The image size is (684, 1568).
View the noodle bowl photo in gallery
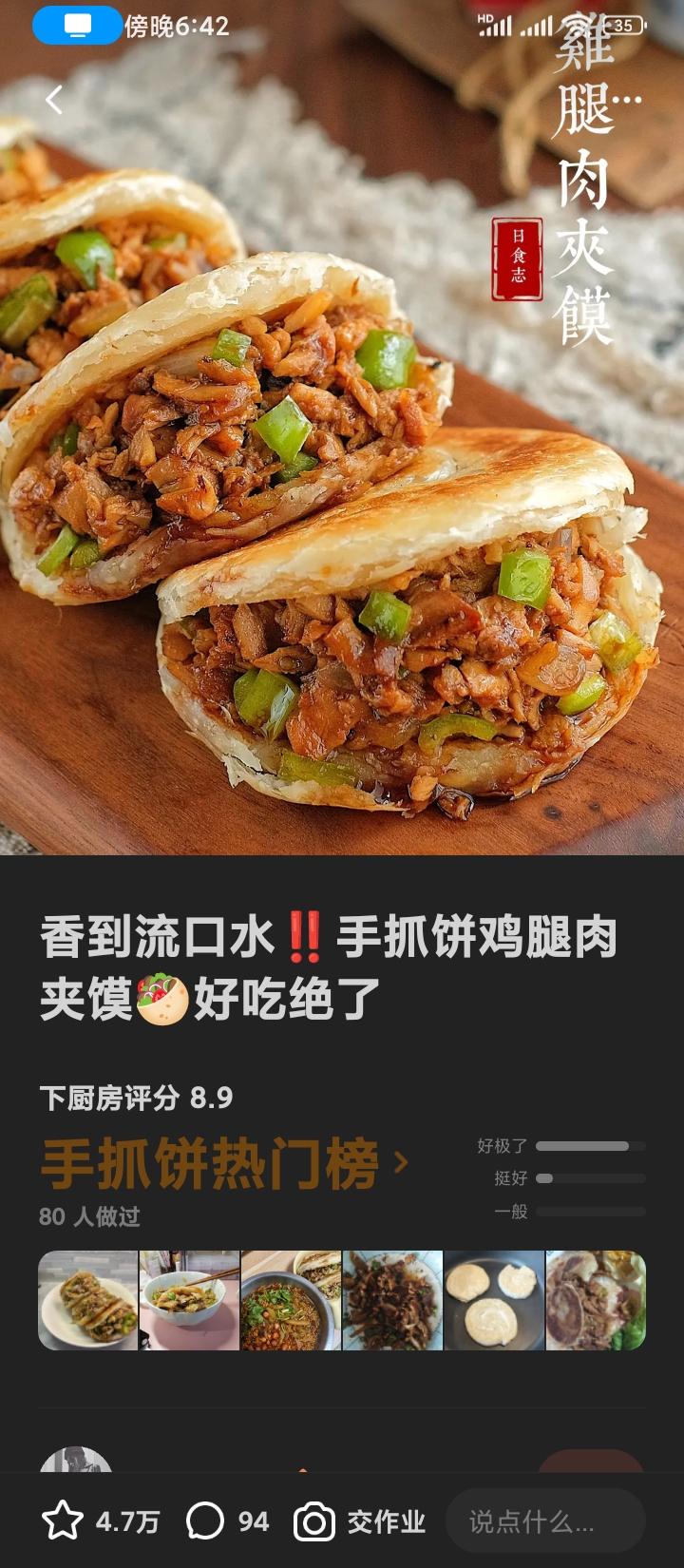click(189, 1300)
